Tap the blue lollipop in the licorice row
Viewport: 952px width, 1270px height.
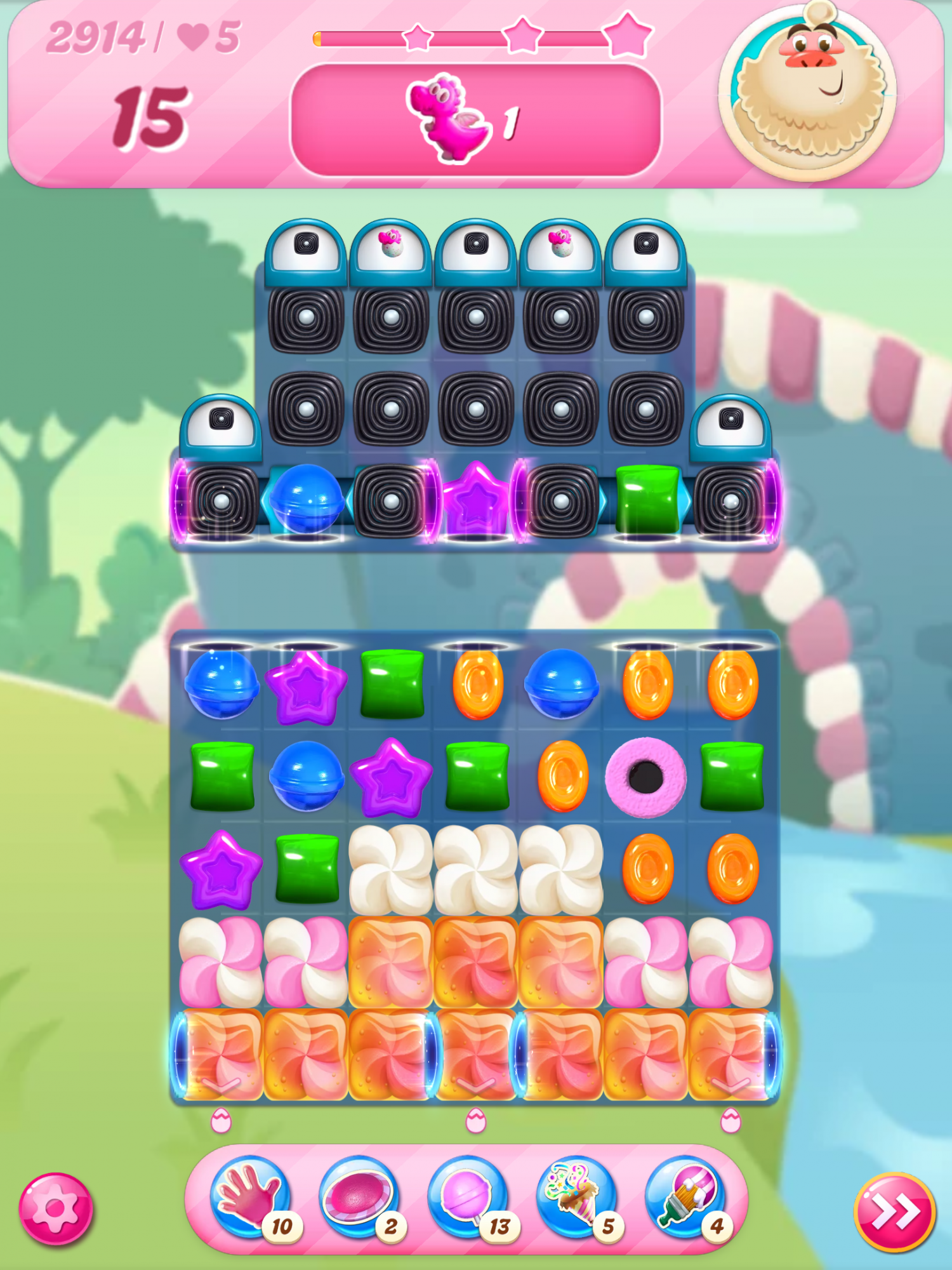[306, 498]
